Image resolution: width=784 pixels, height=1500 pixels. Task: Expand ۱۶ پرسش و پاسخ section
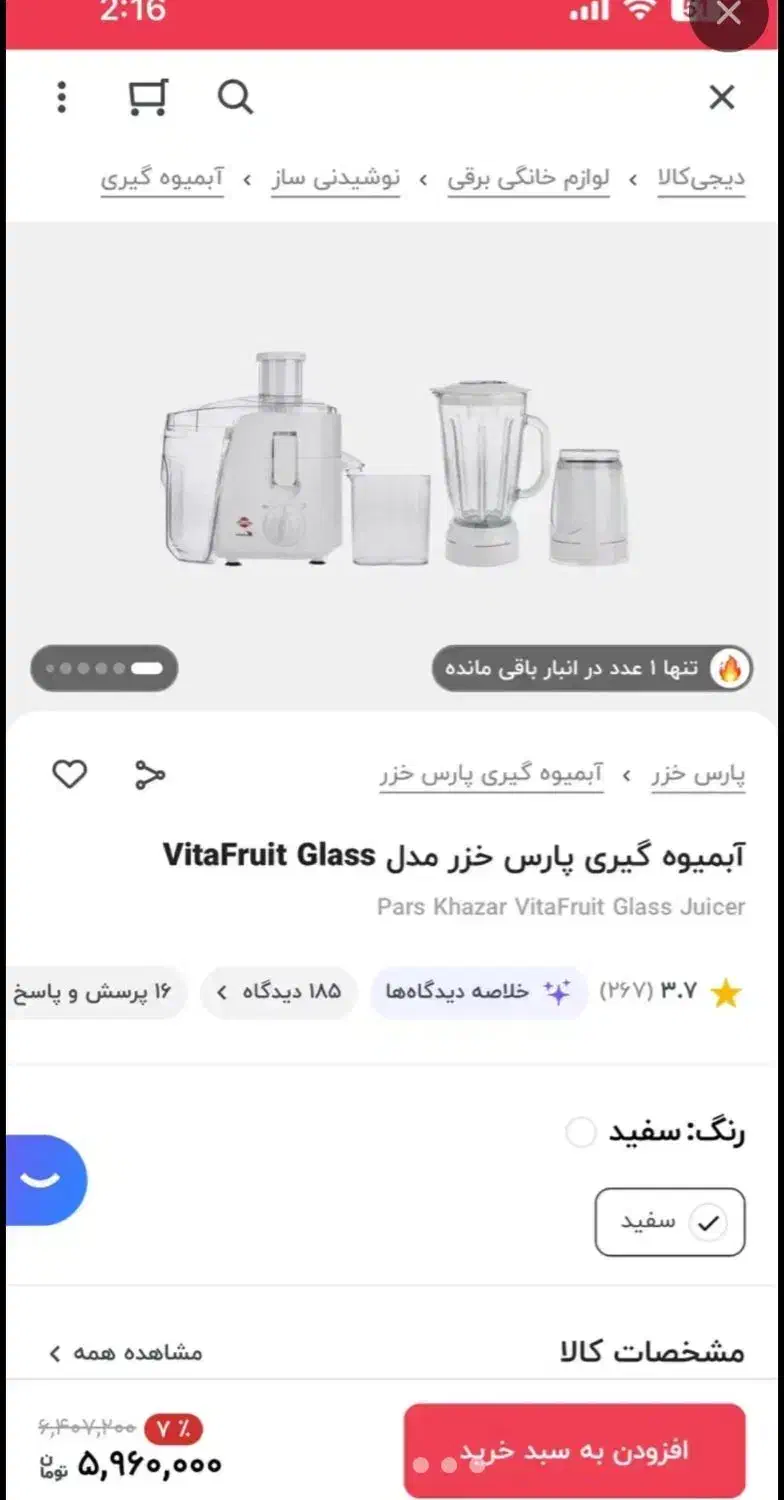pos(90,992)
